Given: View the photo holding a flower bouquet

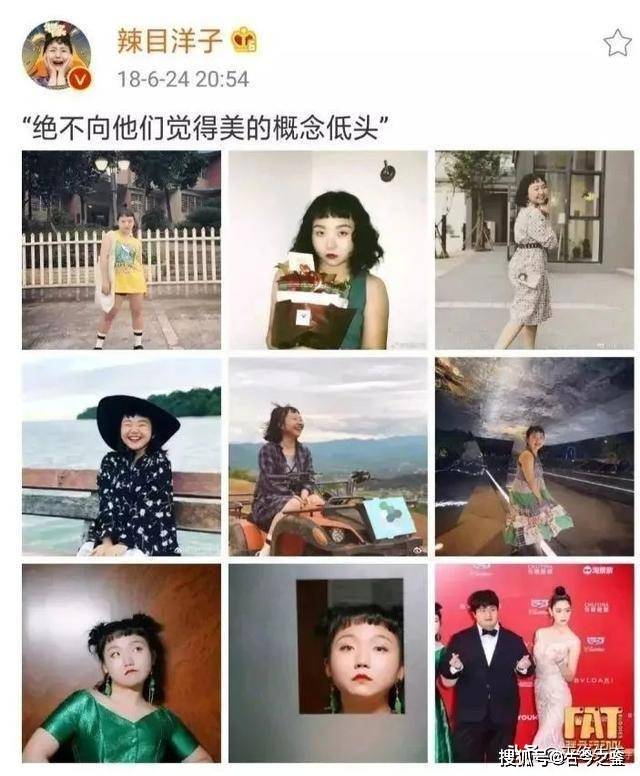Looking at the screenshot, I should tap(328, 250).
